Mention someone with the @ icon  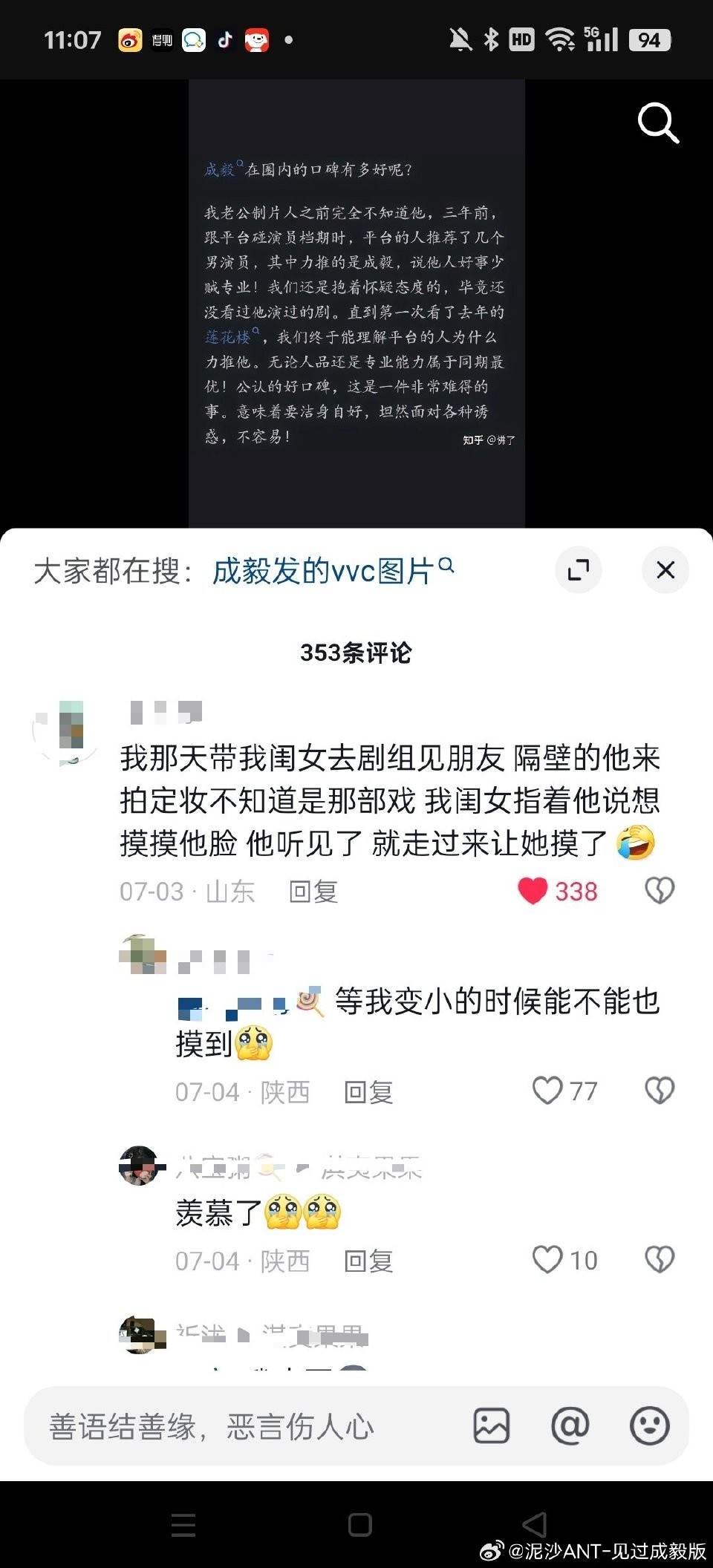point(570,1425)
